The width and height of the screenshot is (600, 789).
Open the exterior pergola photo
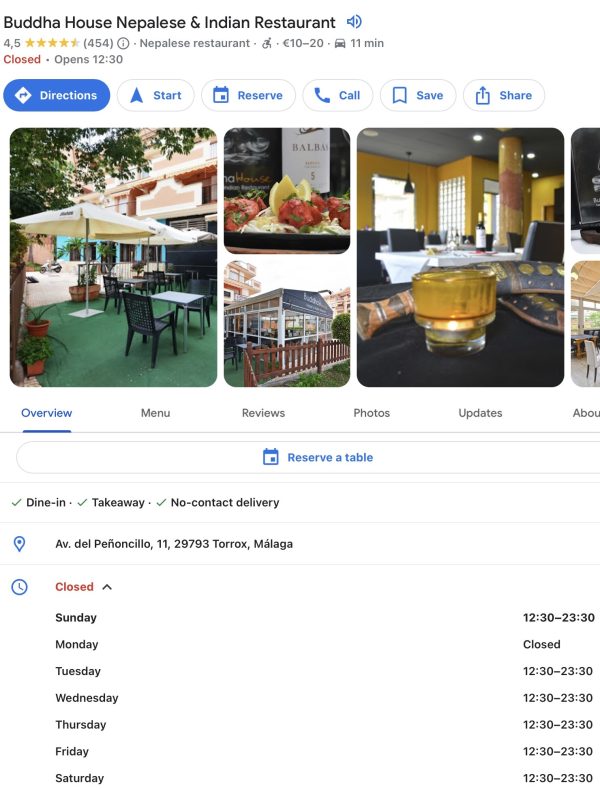tap(287, 323)
